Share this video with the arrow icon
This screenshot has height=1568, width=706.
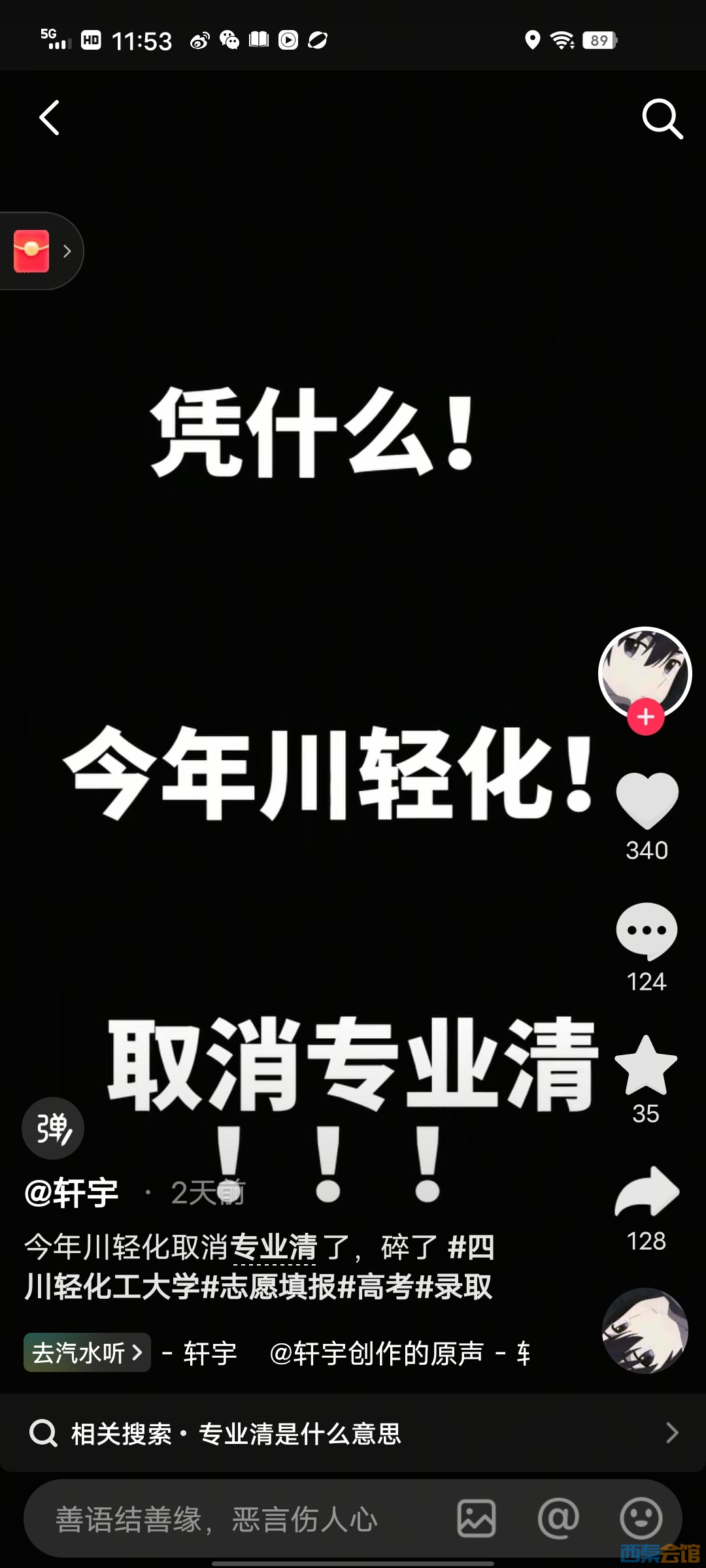(x=647, y=1192)
